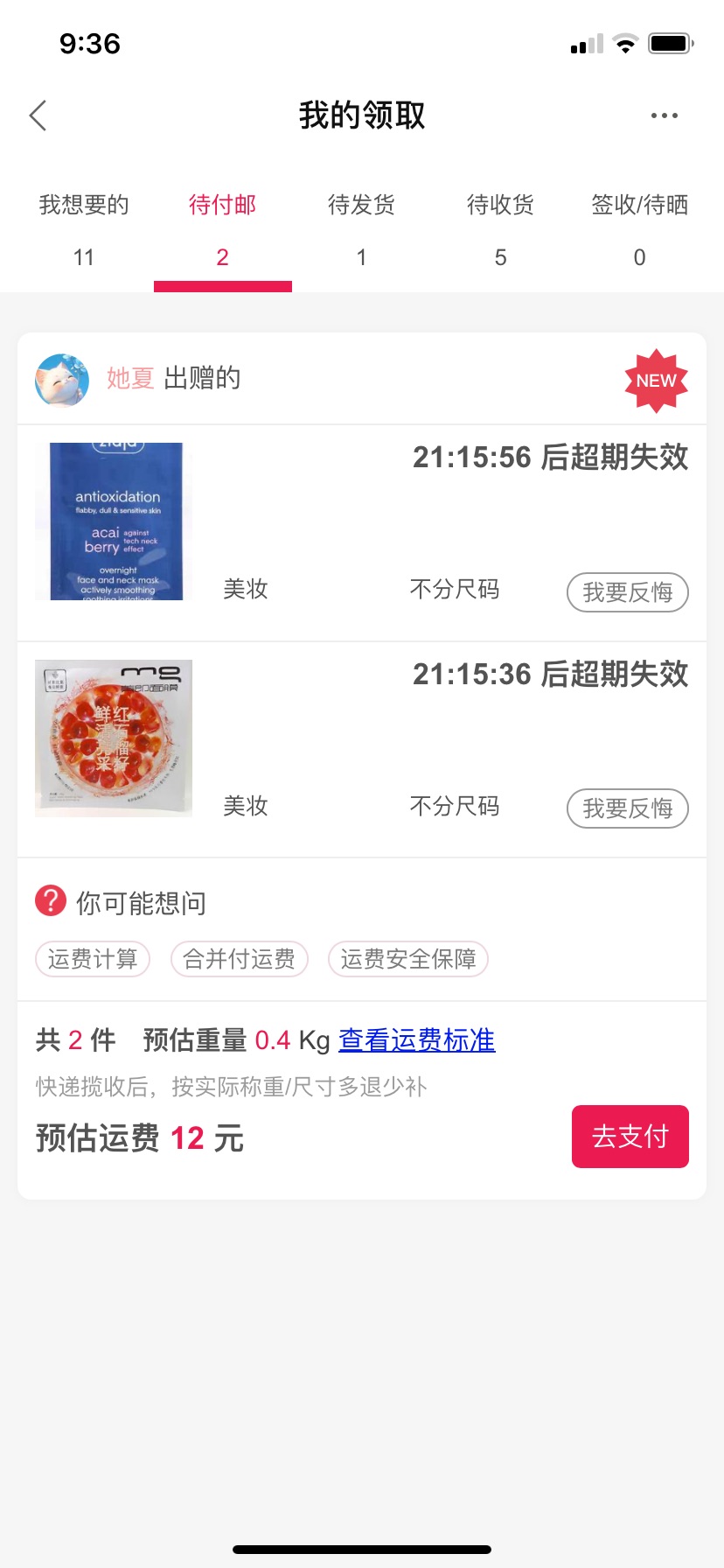Open the blue antioxidation mask item

[114, 521]
